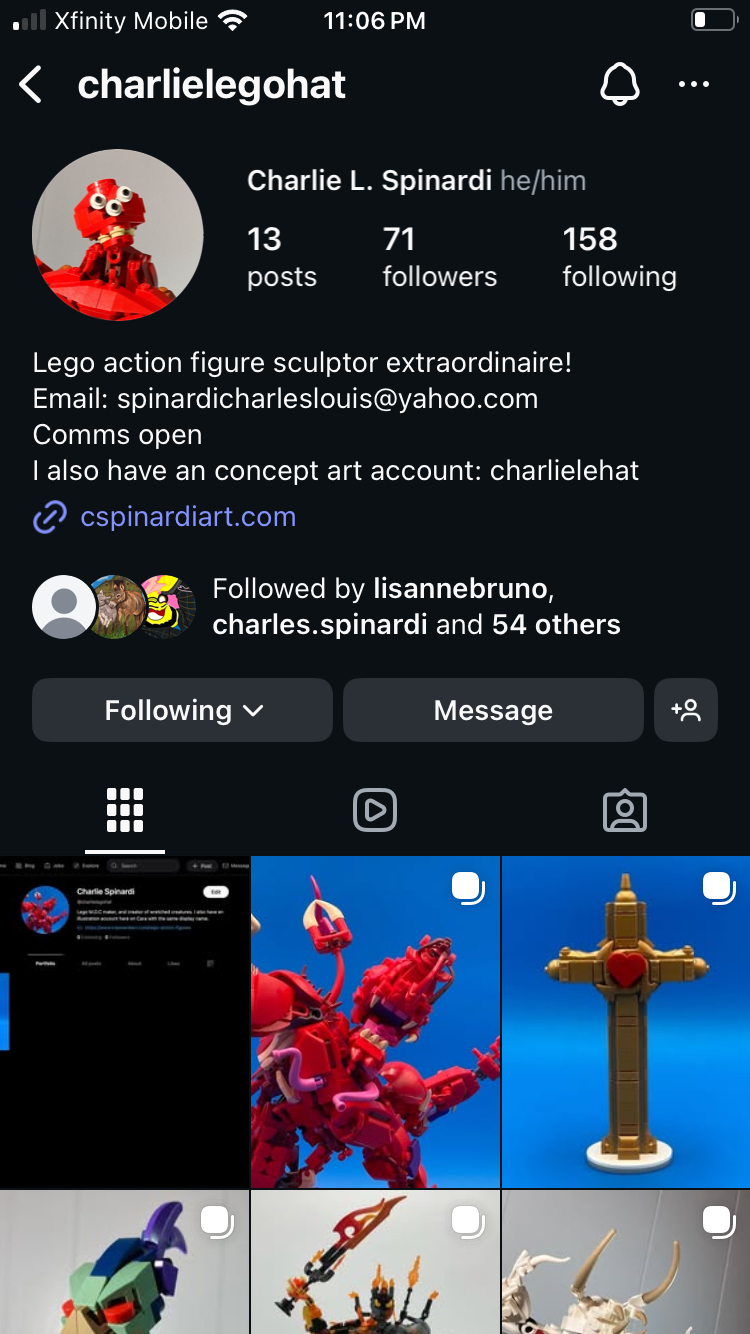Expand the Following dropdown button
Viewport: 750px width, 1334px height.
click(182, 711)
